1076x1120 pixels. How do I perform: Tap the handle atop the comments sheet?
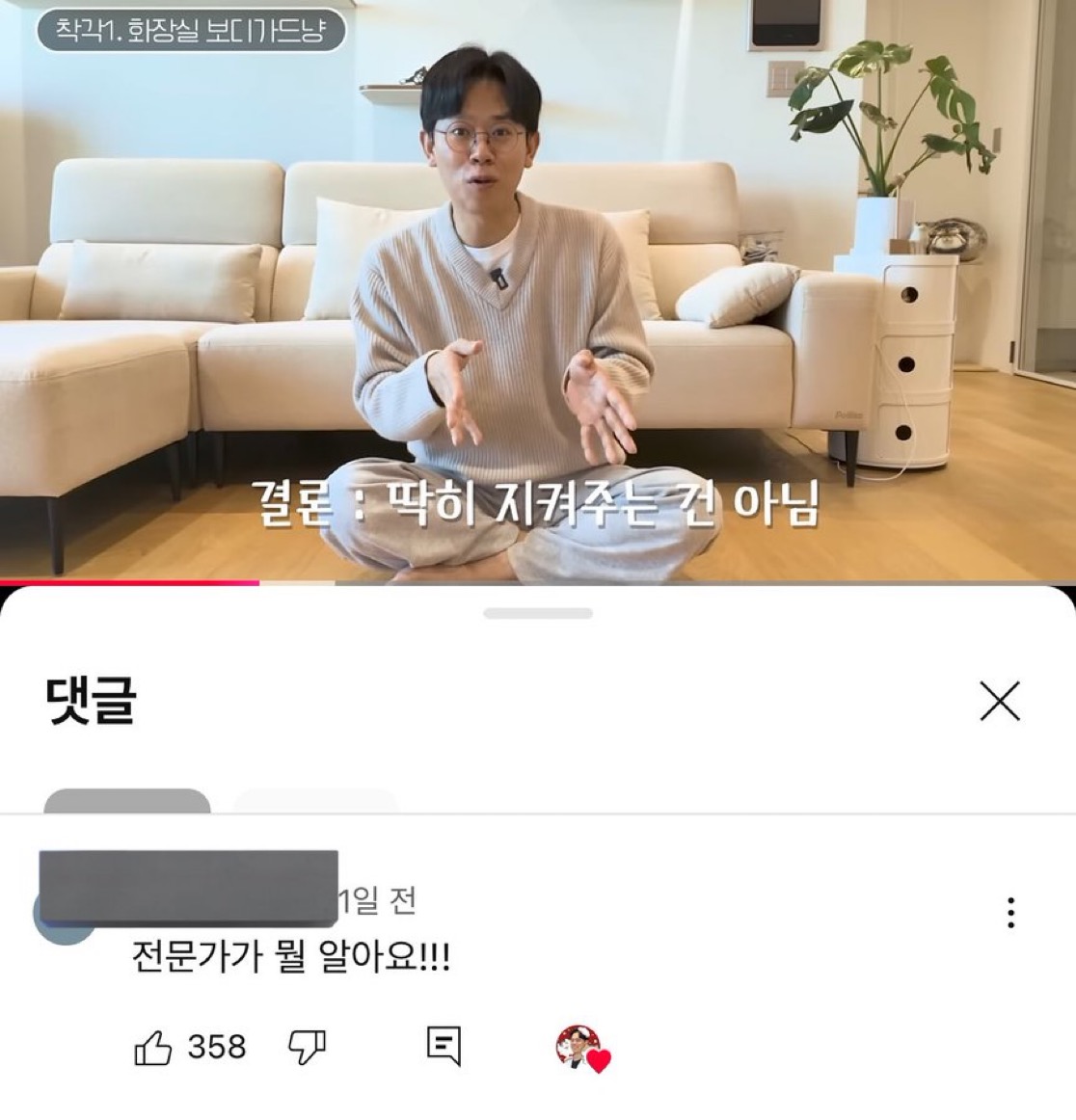(x=538, y=614)
